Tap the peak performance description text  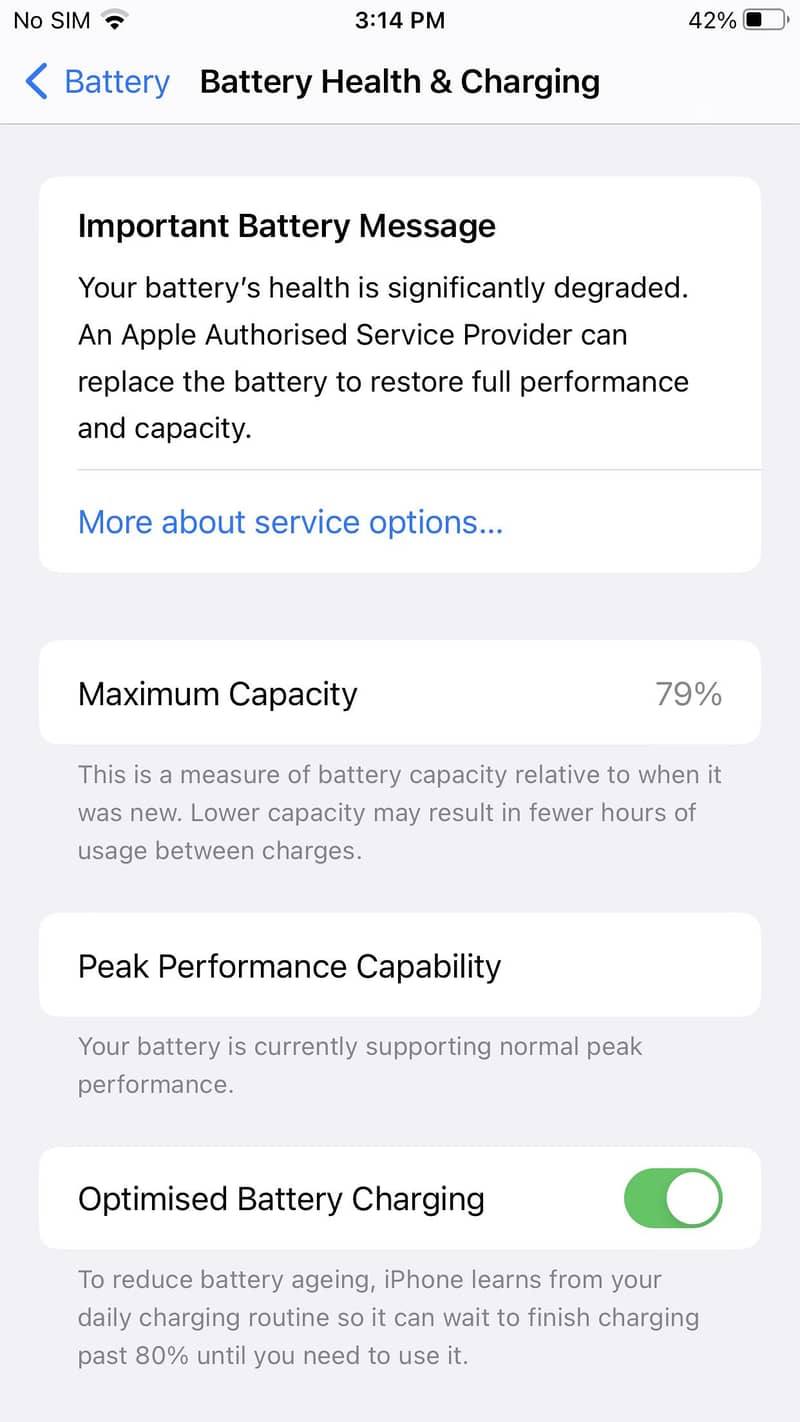(x=360, y=1065)
